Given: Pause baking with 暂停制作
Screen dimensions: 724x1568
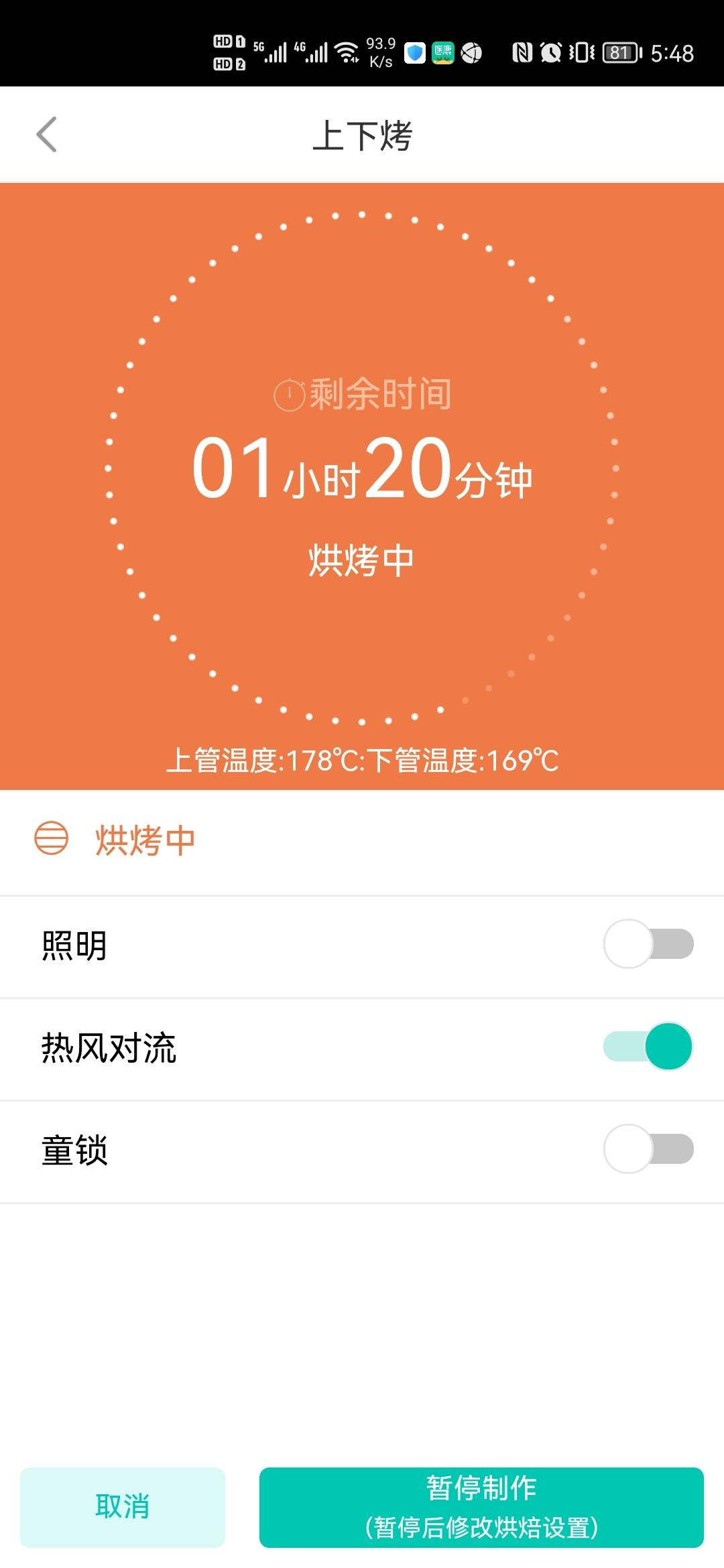Looking at the screenshot, I should tap(481, 1507).
